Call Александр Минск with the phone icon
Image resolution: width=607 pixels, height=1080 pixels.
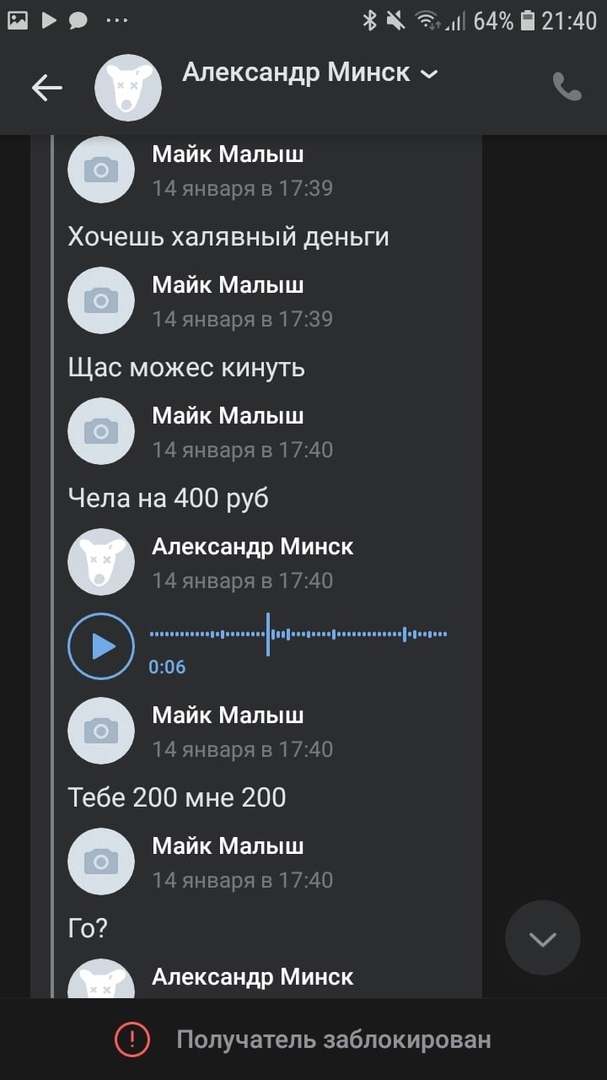(x=567, y=88)
